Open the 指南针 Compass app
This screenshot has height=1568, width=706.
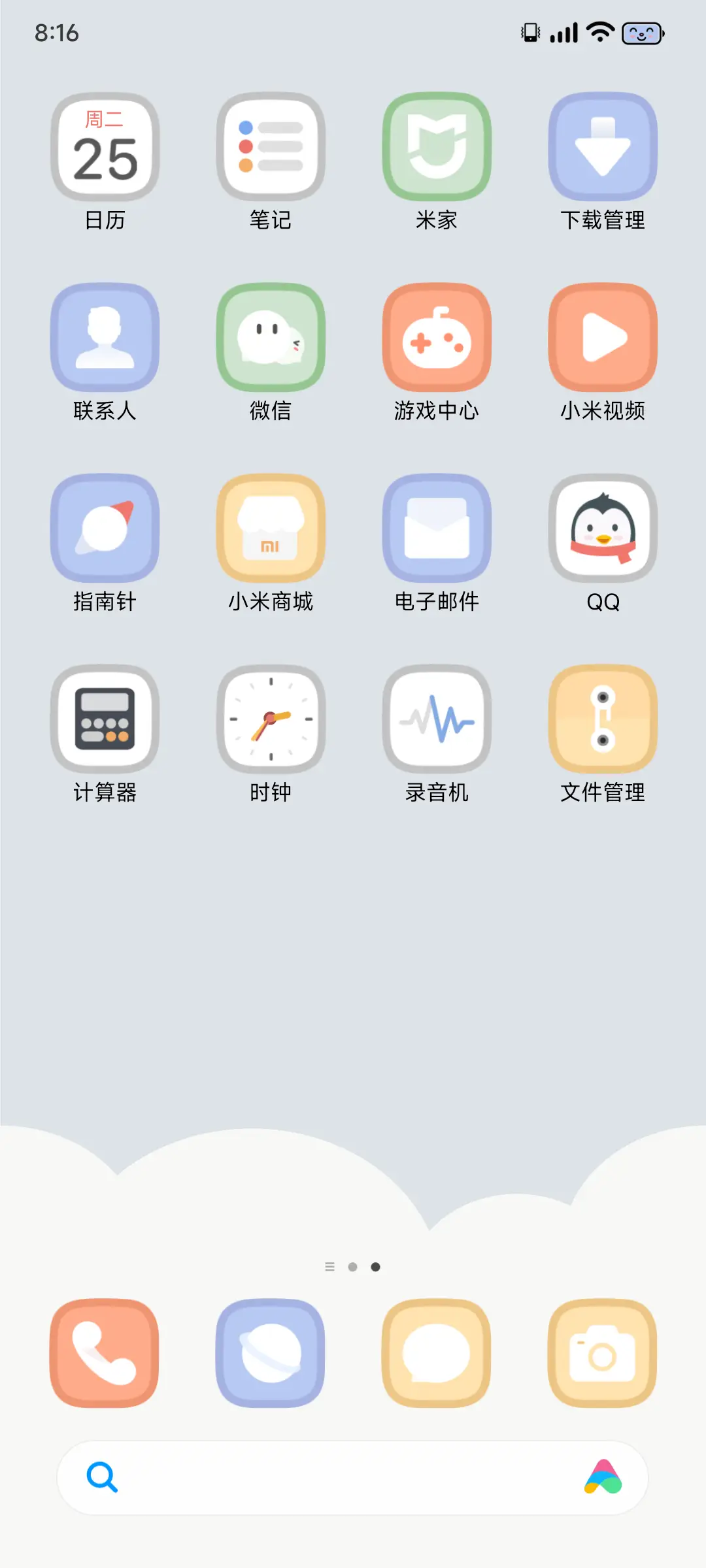coord(105,528)
